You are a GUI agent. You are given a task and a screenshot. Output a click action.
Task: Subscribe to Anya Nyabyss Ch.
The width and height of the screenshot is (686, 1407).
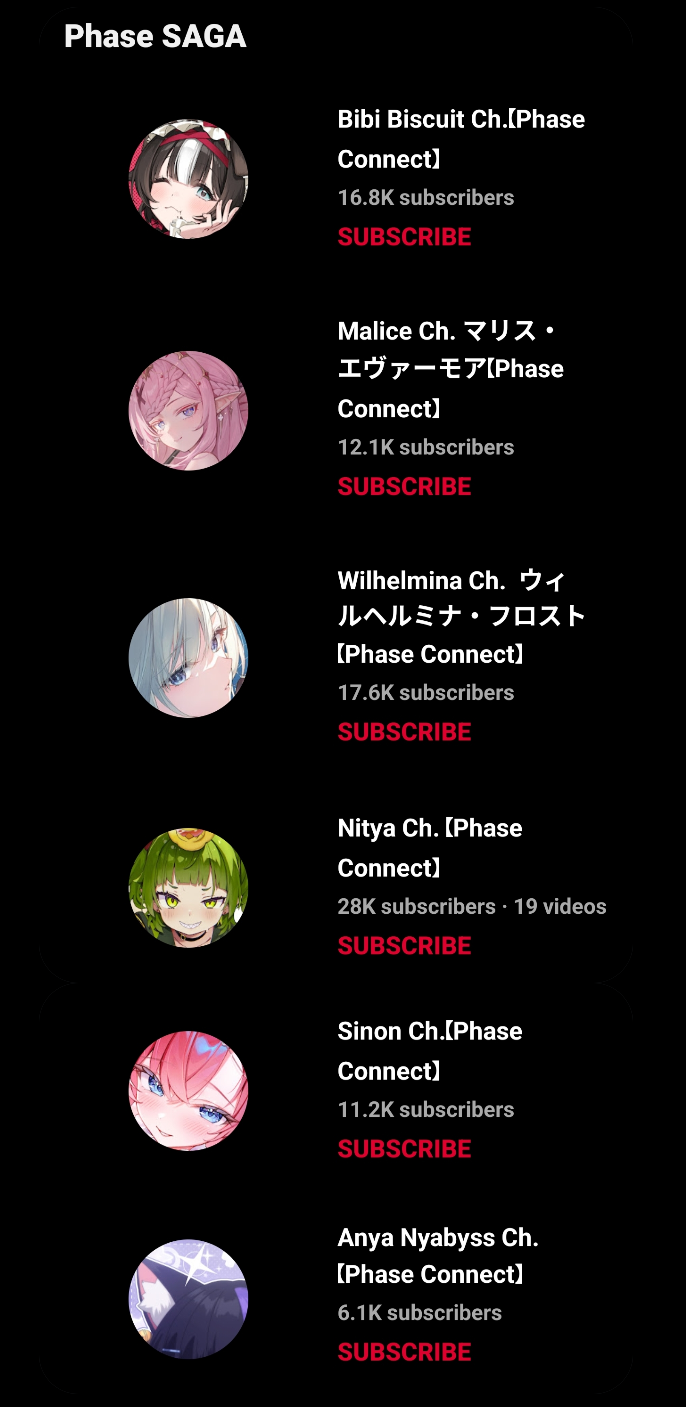click(404, 1352)
